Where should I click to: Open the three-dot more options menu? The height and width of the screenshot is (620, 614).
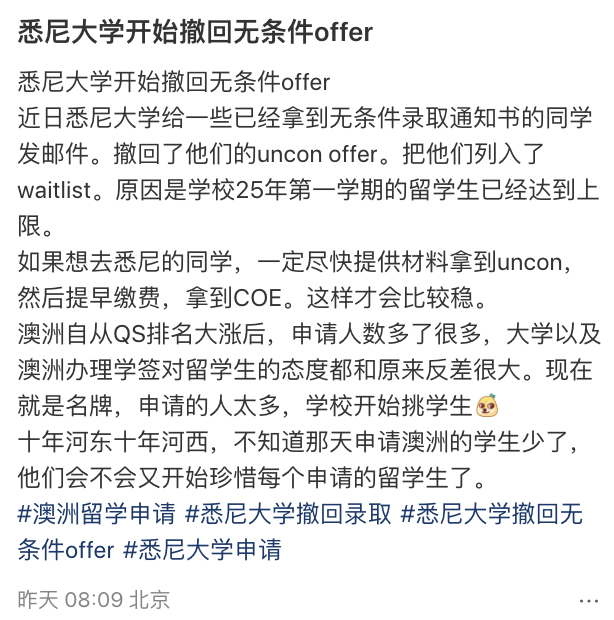point(589,599)
